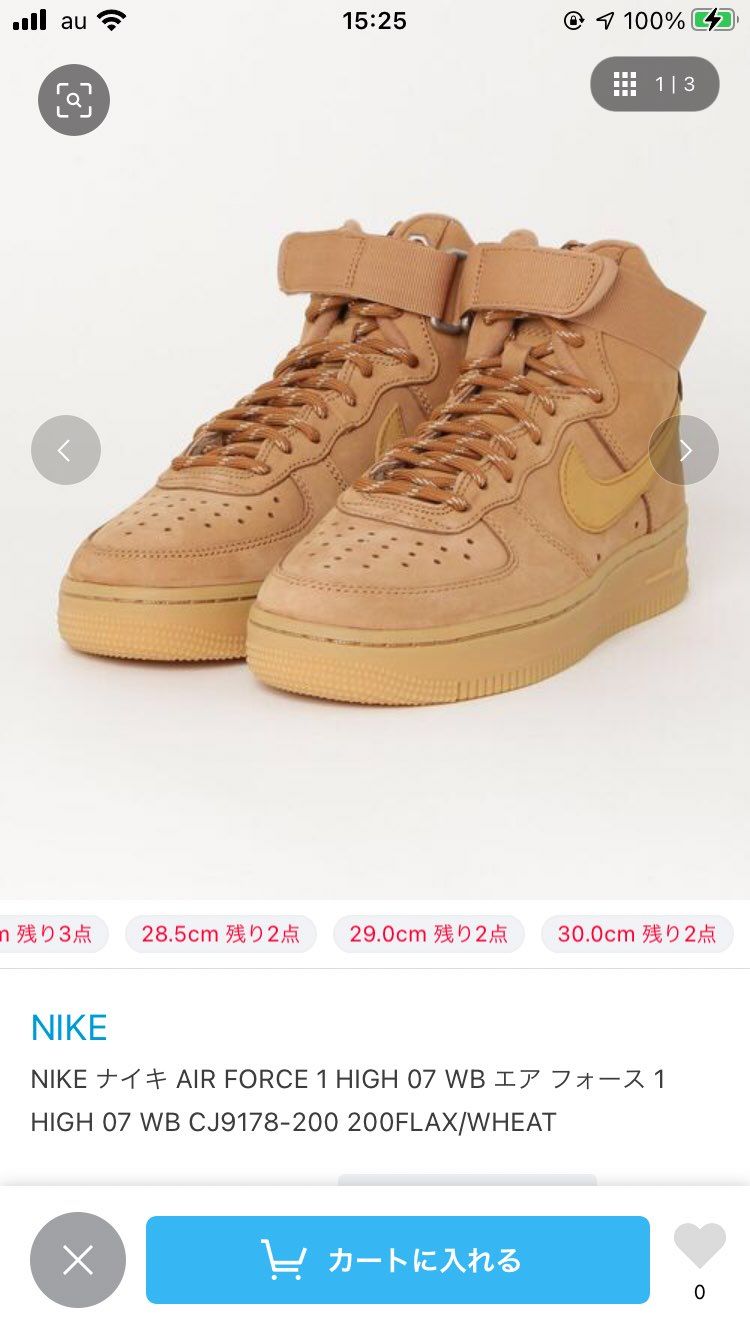Favorite this item with the heart

point(699,1246)
